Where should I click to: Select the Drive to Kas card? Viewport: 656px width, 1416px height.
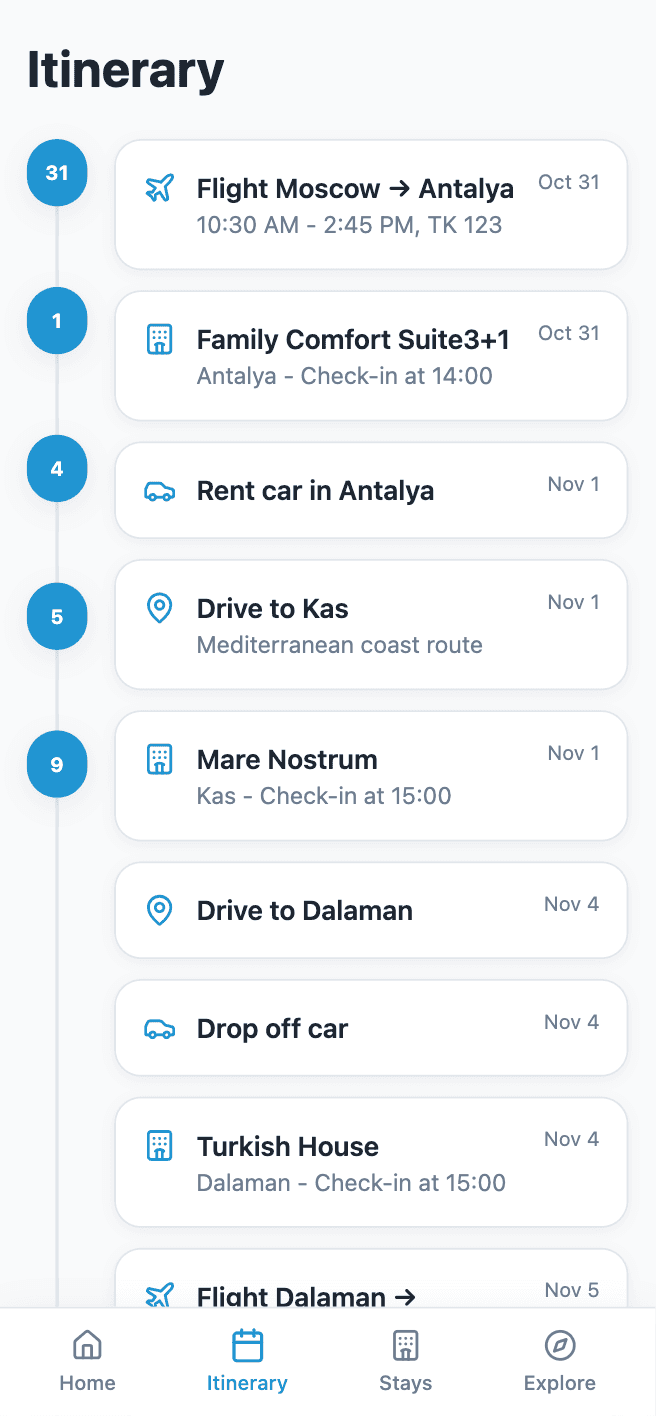371,625
